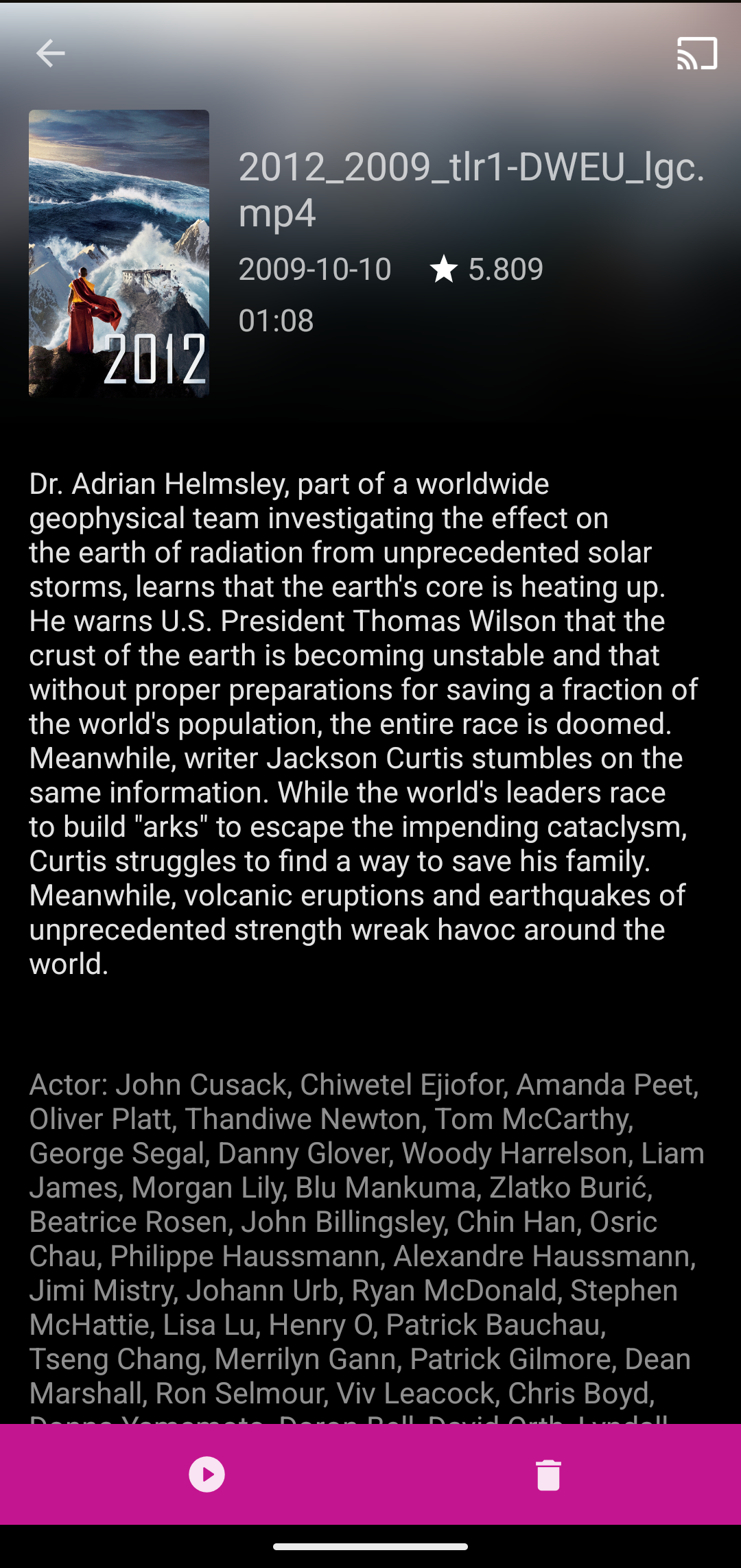Screen dimensions: 741x1568
Task: Delete this video with trash icon
Action: [548, 1475]
